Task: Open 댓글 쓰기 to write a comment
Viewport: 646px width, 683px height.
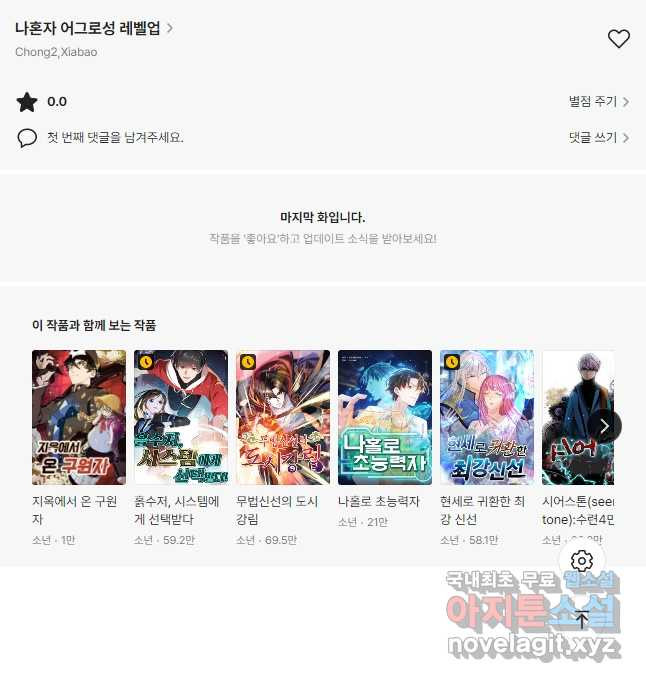Action: [x=598, y=137]
